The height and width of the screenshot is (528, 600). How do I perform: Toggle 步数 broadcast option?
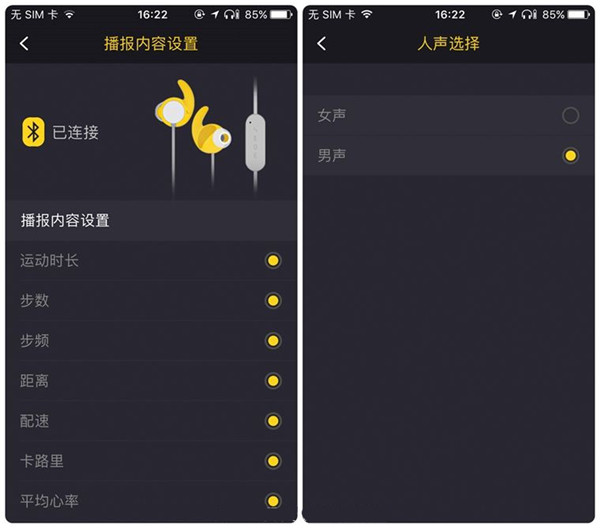[272, 301]
